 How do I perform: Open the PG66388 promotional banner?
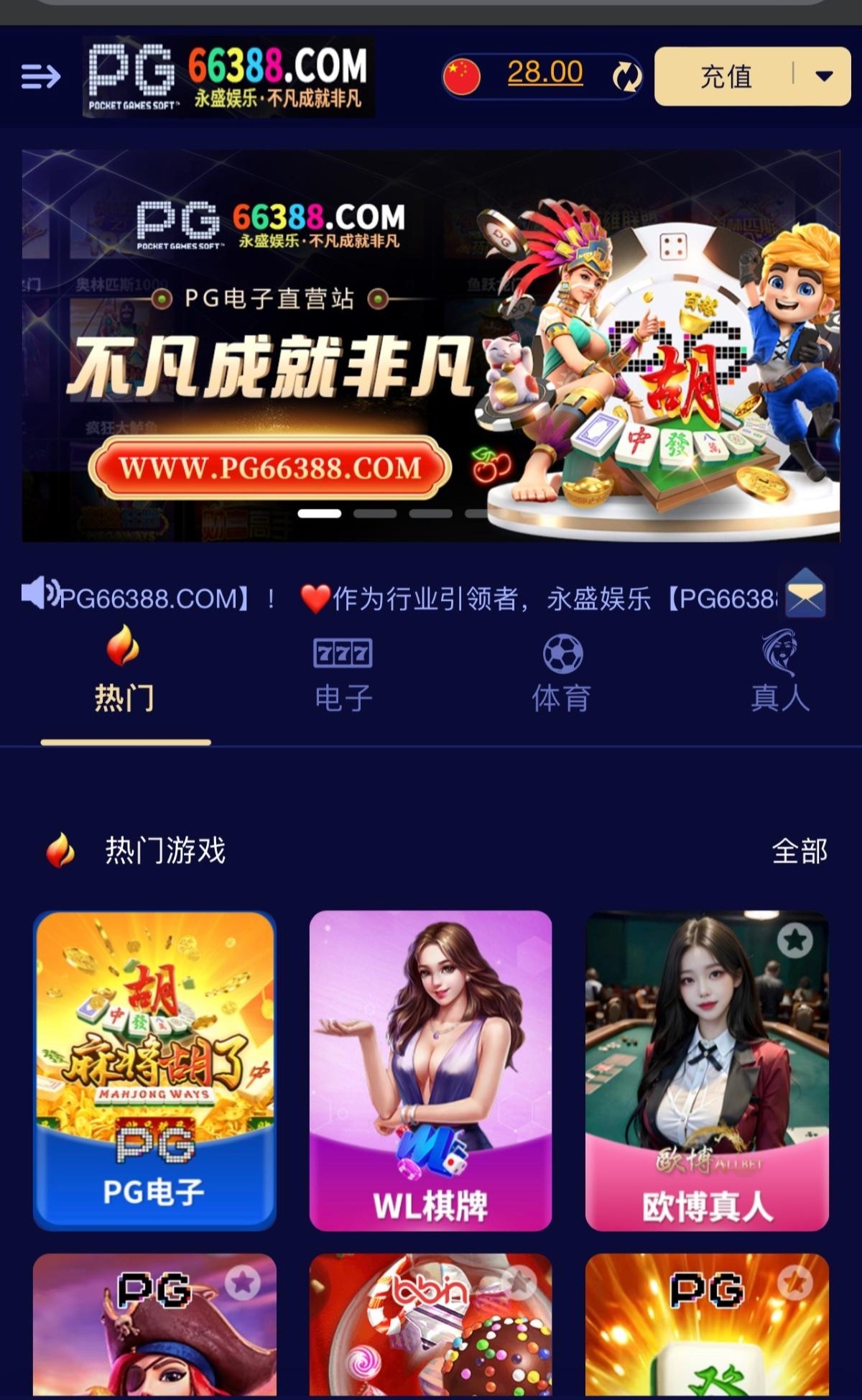(x=431, y=345)
